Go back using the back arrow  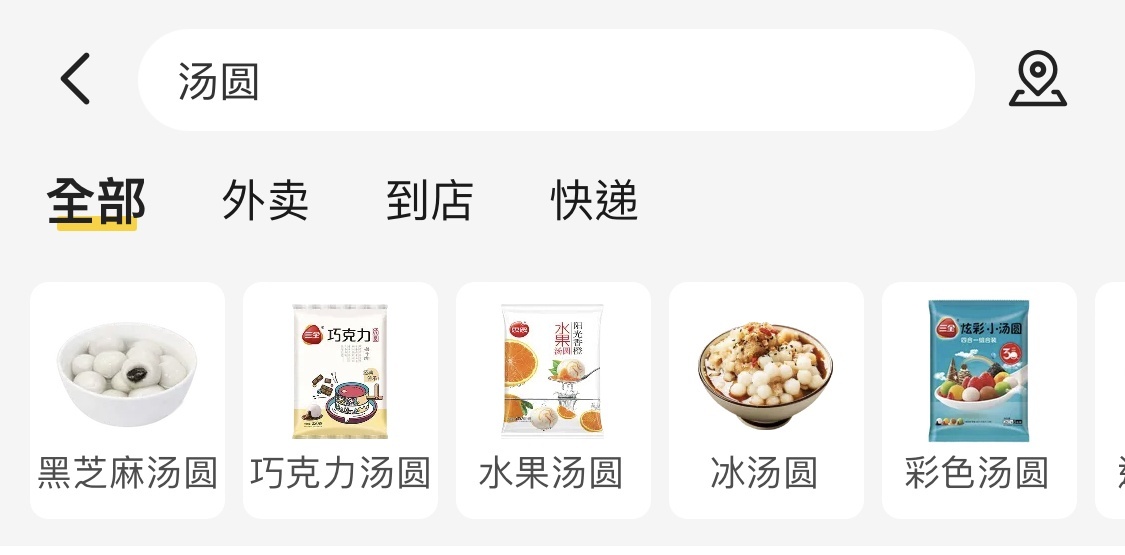pos(75,79)
